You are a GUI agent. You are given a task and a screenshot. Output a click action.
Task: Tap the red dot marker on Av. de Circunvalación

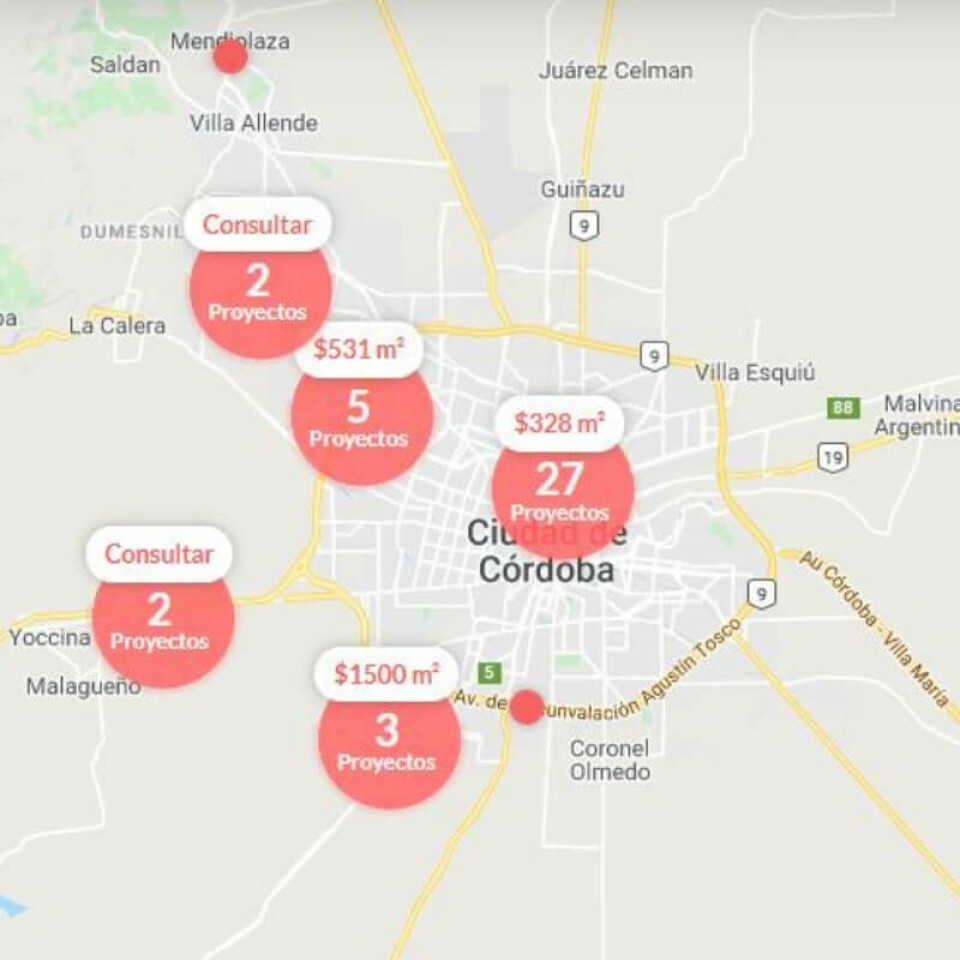tap(527, 707)
